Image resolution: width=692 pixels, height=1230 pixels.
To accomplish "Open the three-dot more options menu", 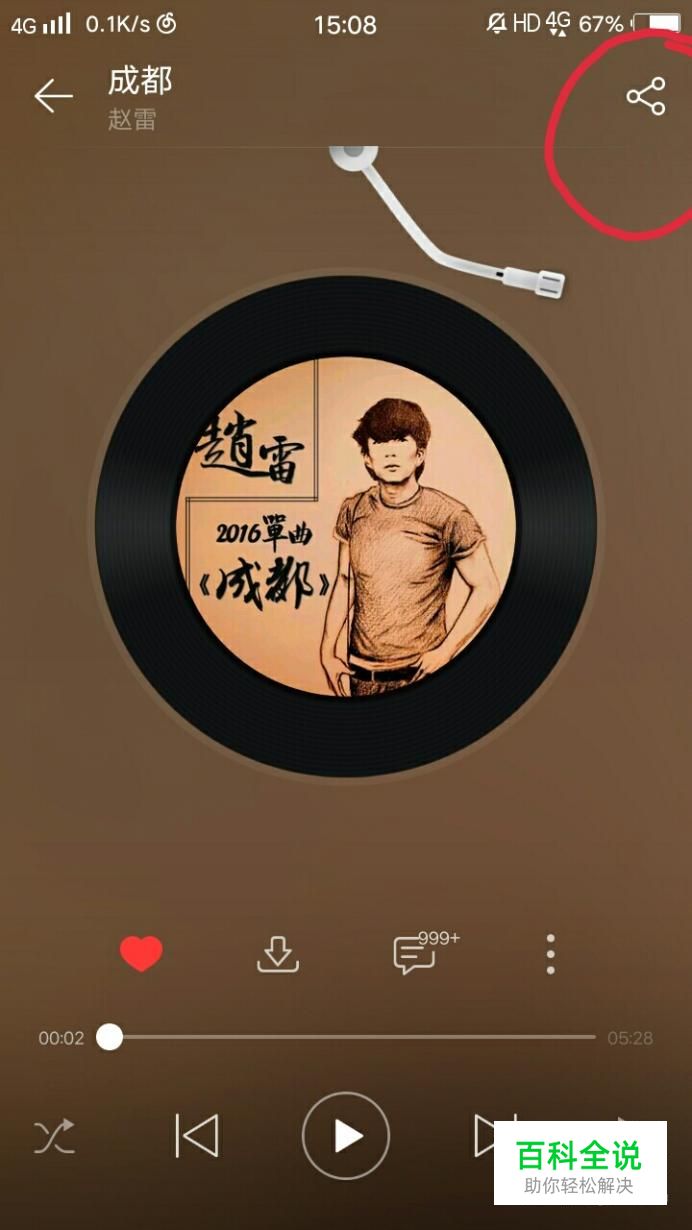I will 550,954.
